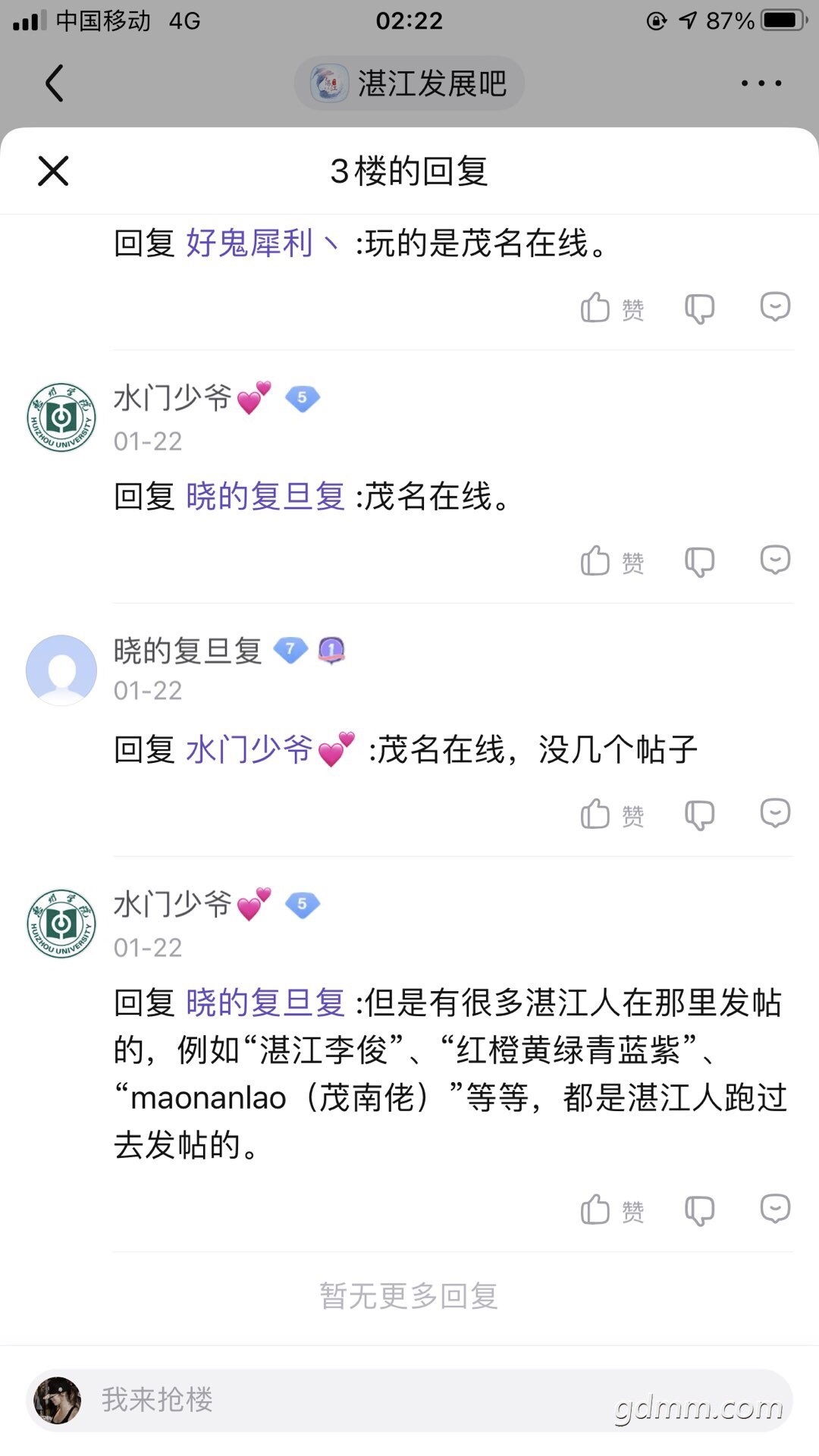
Task: View 晓的复旦复's avatar profile
Action: click(x=61, y=670)
